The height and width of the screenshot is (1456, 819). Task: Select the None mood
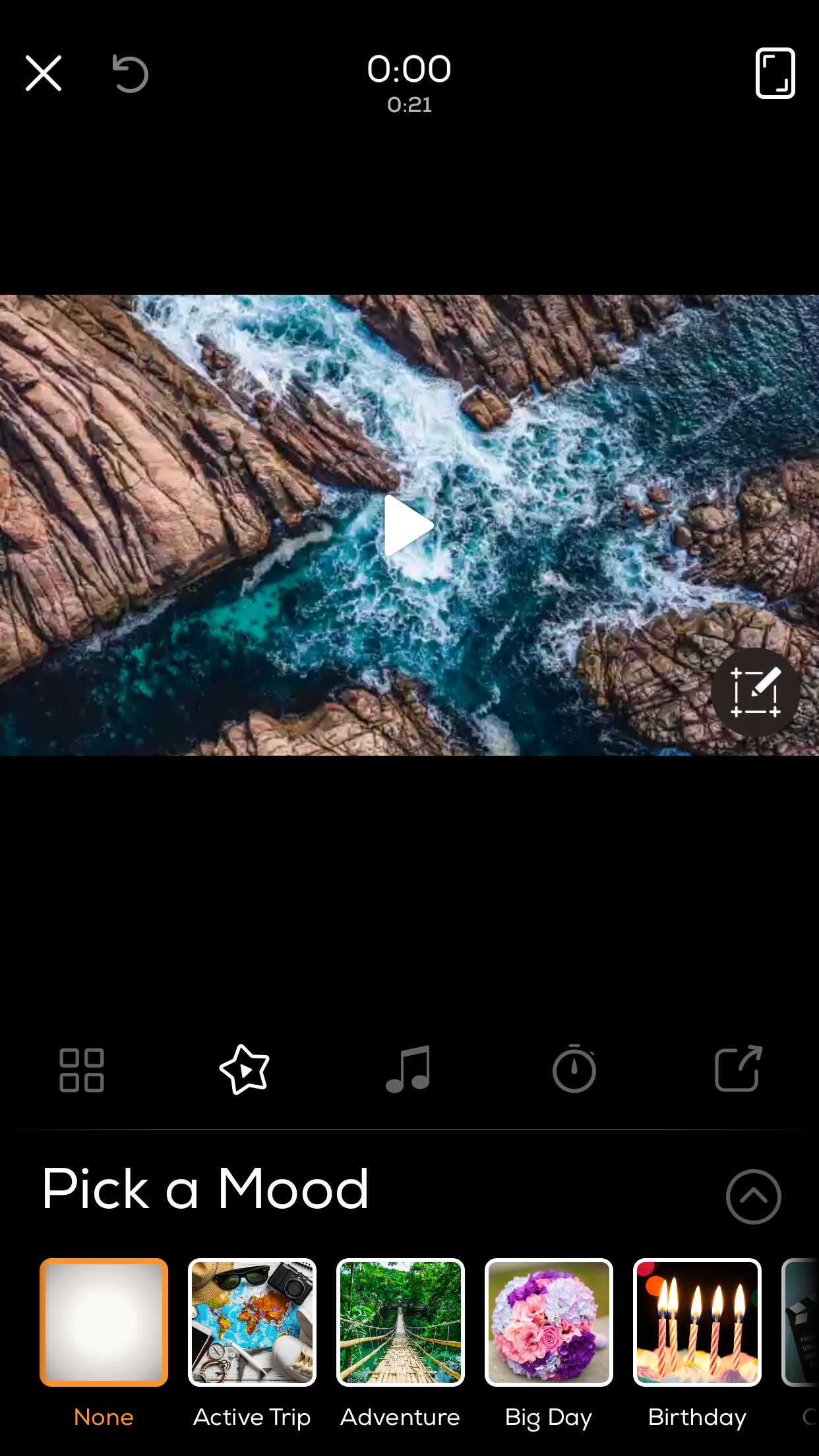tap(104, 1322)
